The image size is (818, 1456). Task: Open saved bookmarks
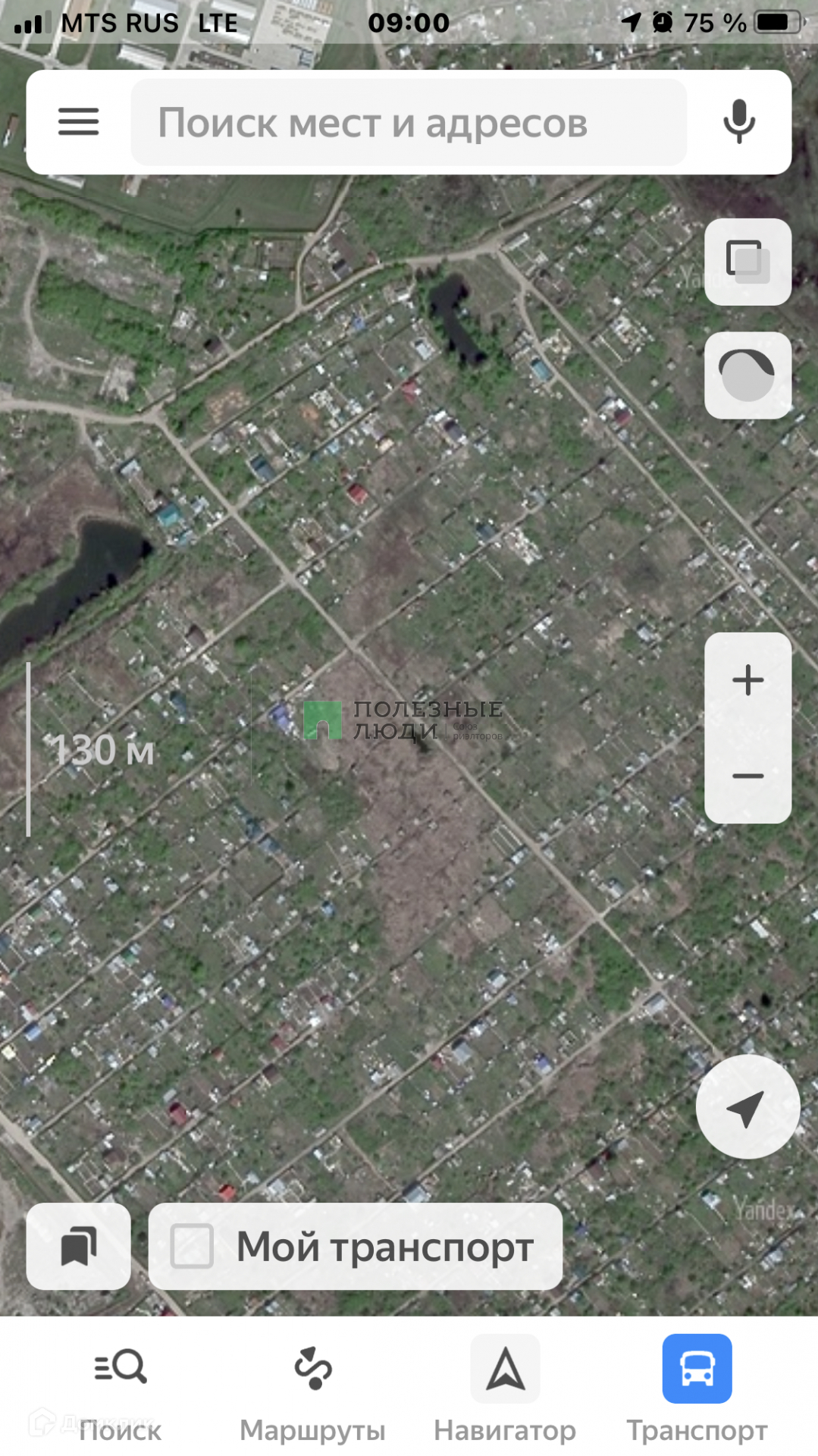click(79, 1246)
